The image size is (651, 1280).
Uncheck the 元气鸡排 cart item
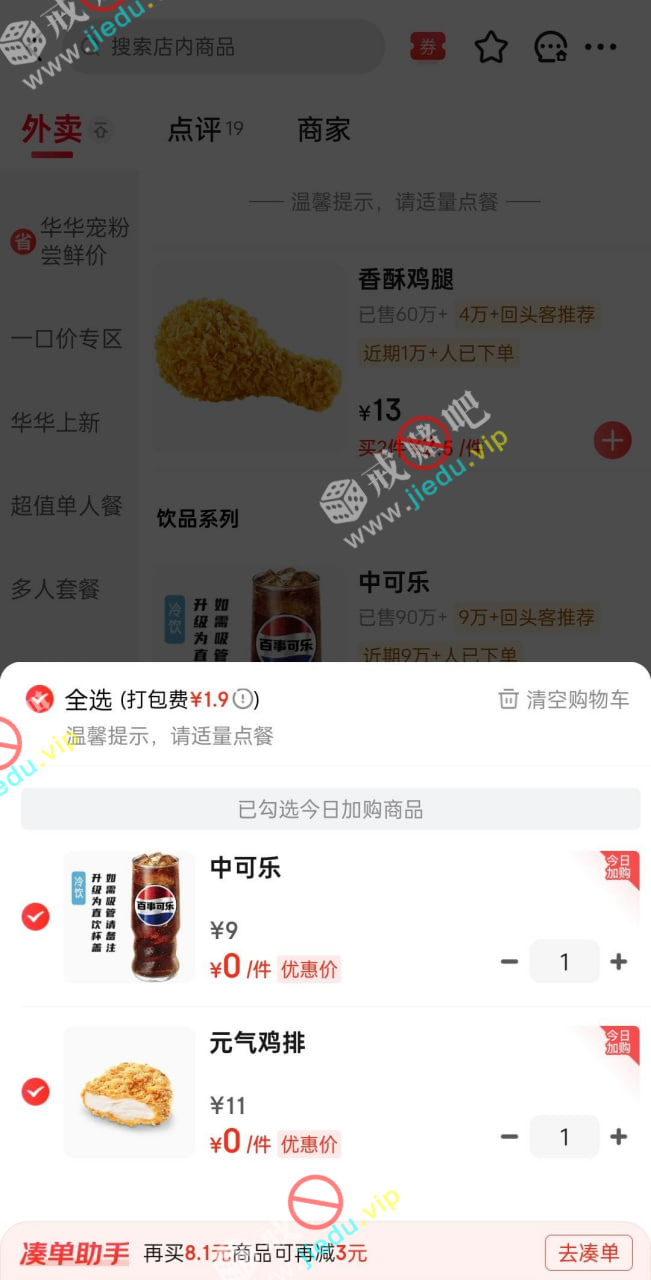pos(35,1091)
